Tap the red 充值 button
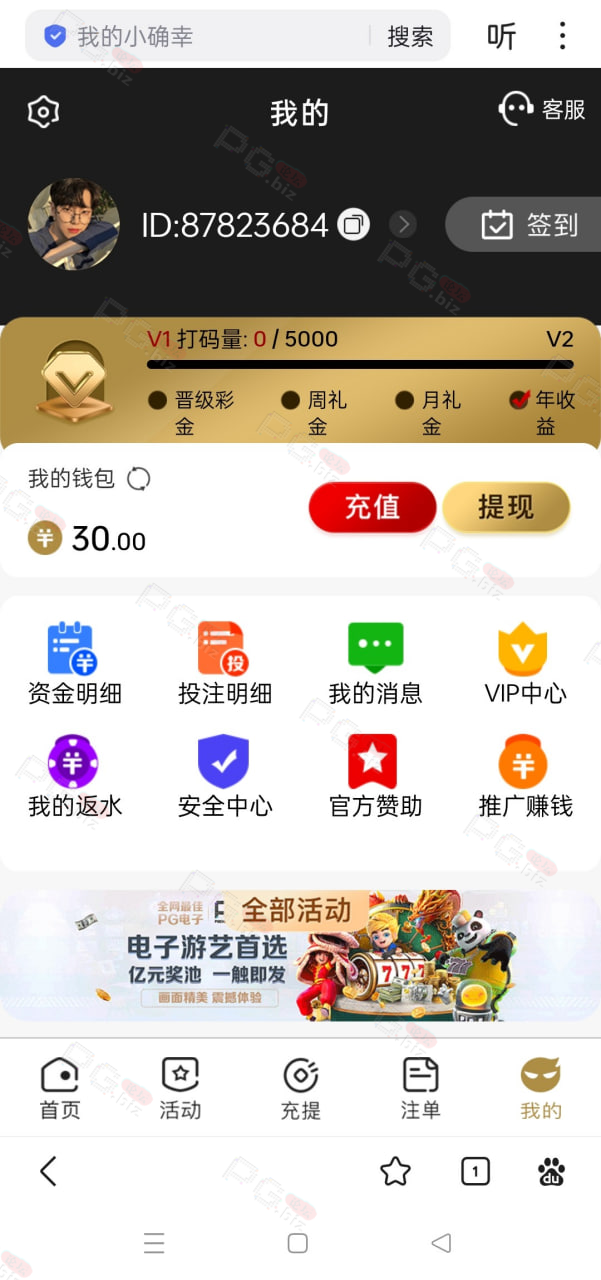 pos(372,508)
